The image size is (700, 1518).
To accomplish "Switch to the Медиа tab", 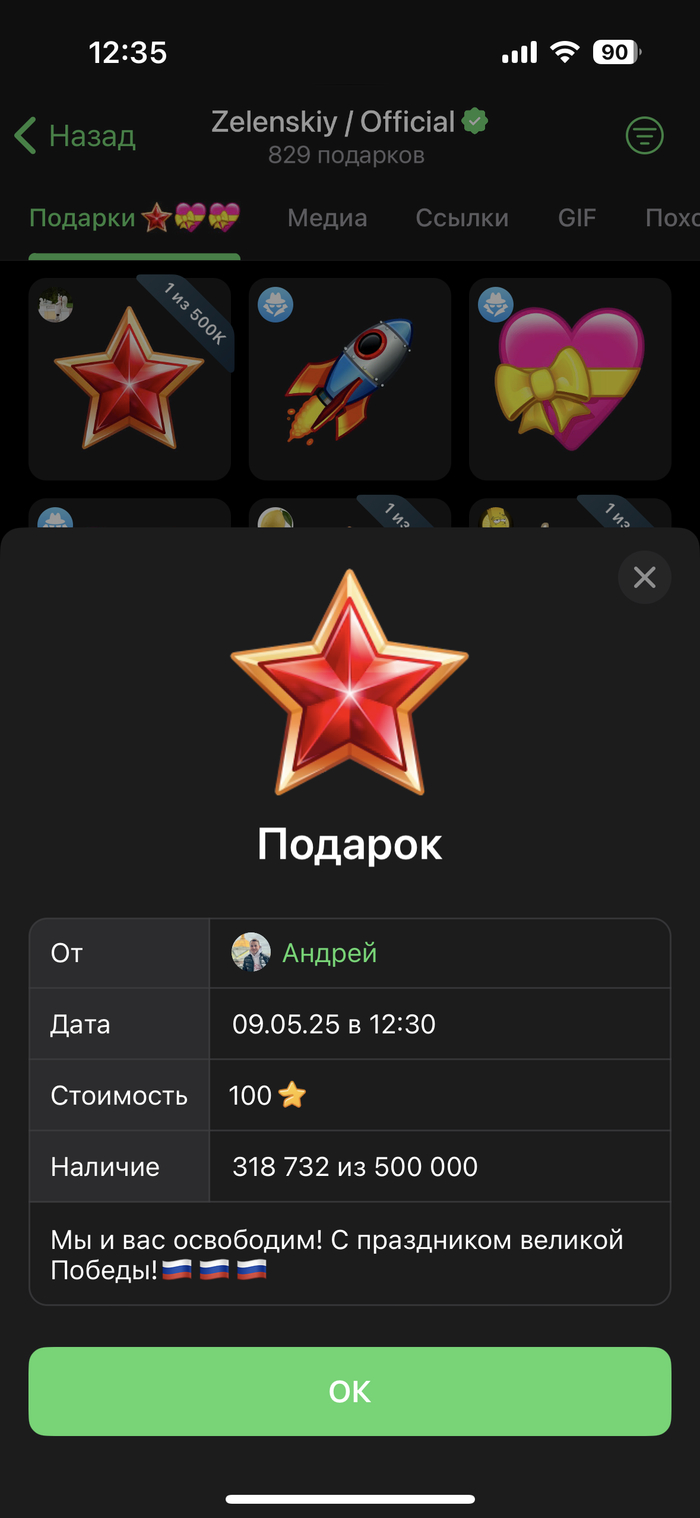I will [327, 218].
